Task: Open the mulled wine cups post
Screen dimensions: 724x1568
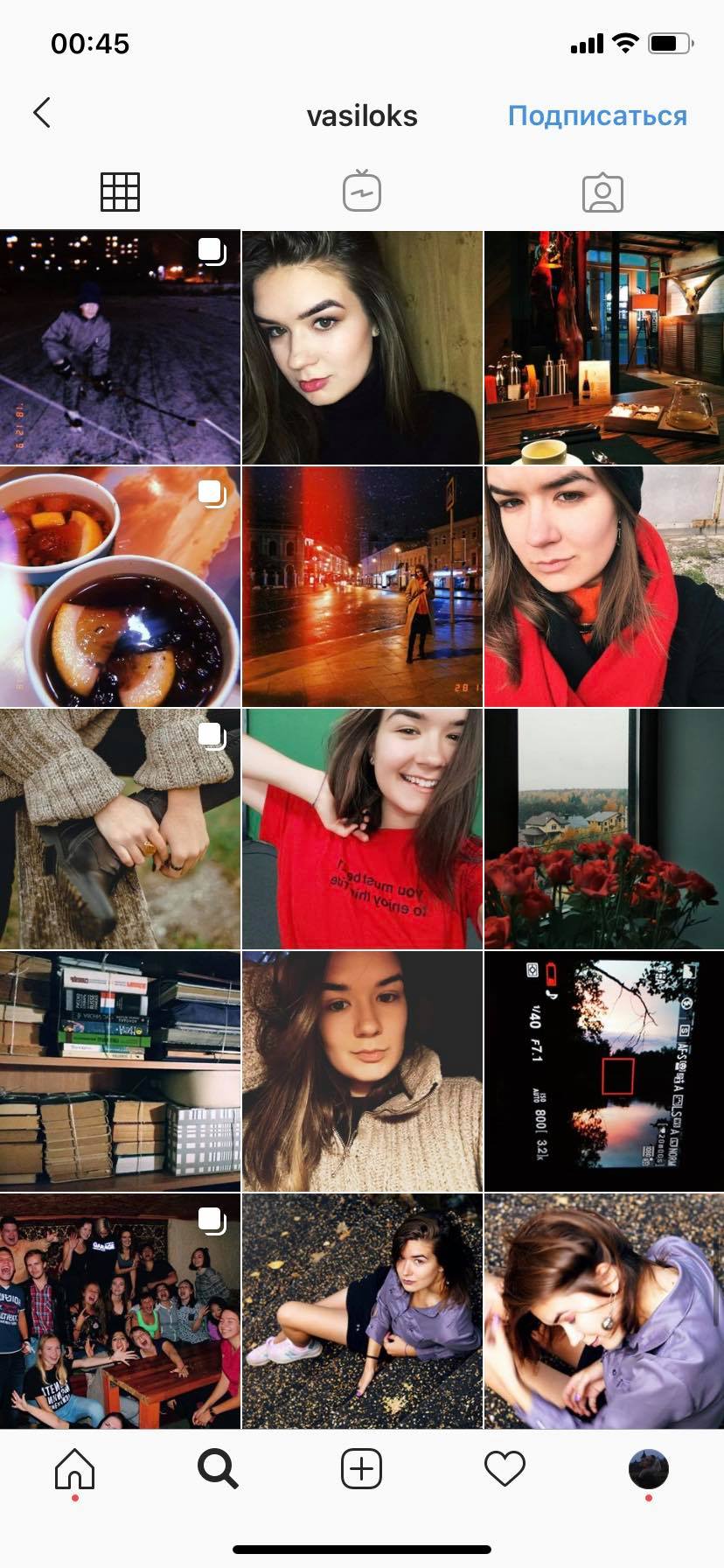Action: [120, 586]
